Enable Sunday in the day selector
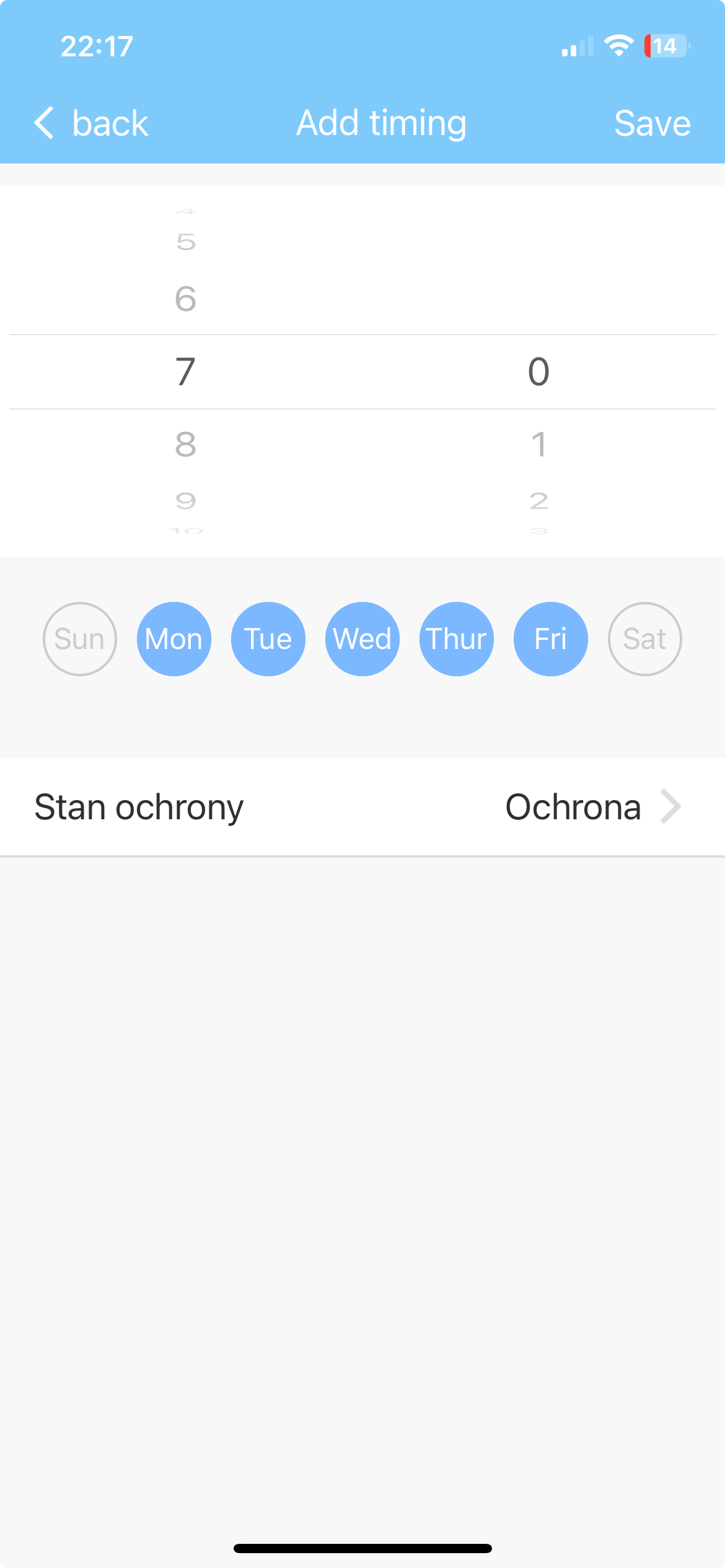 coord(80,638)
